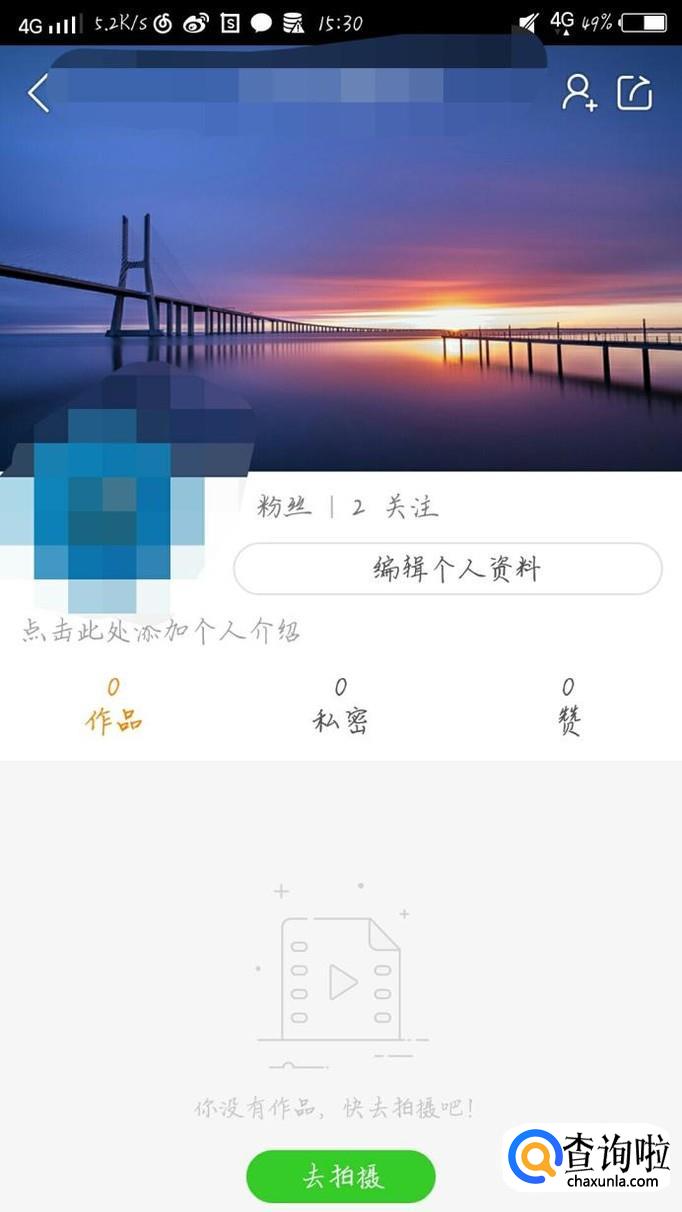682x1212 pixels.
Task: Tap 编辑个人资料 to edit profile
Action: click(448, 569)
